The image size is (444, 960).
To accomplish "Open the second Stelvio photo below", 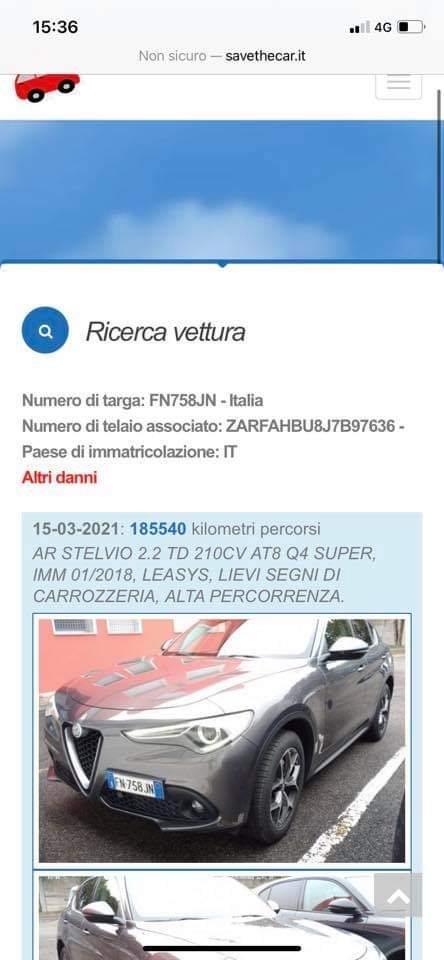I will click(222, 916).
